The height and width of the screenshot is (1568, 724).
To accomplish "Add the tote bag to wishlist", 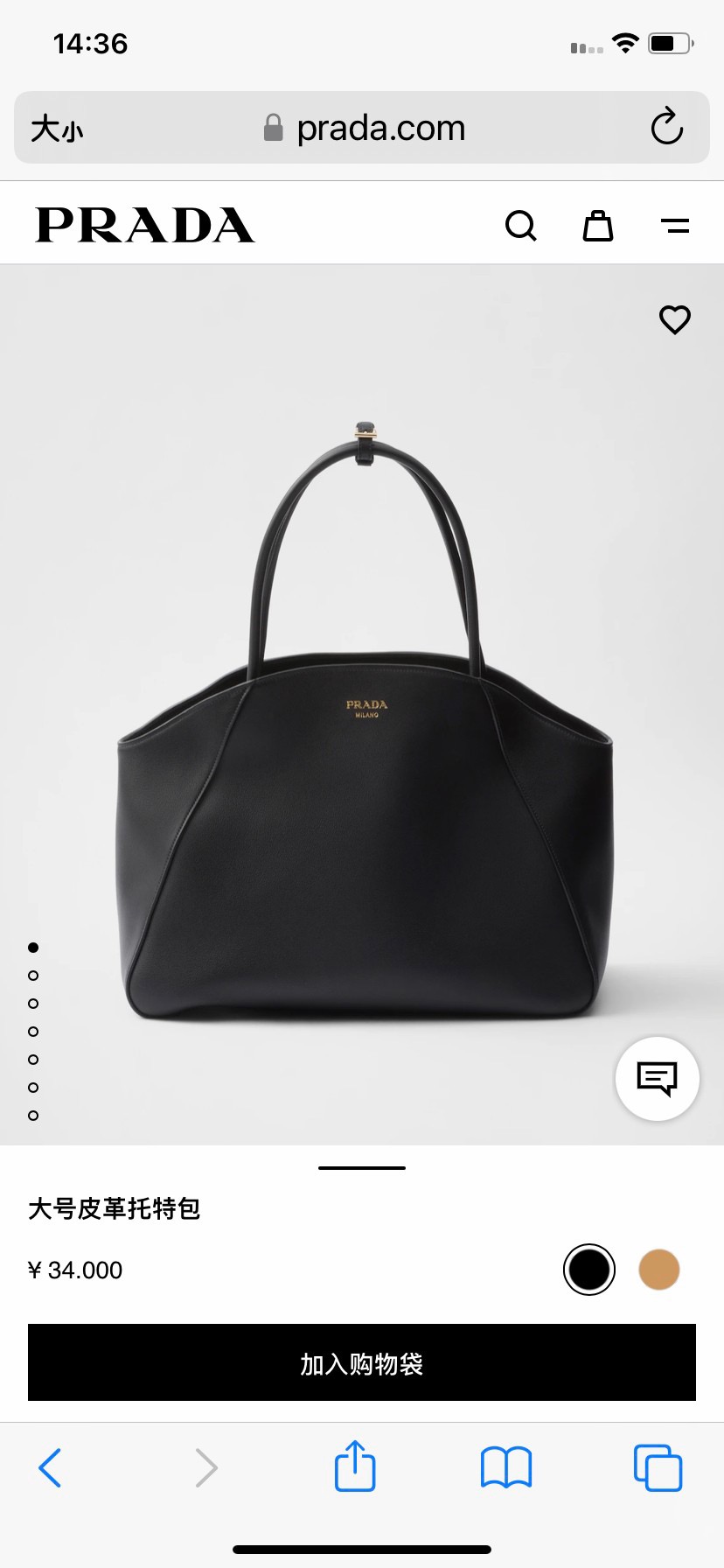I will point(675,319).
